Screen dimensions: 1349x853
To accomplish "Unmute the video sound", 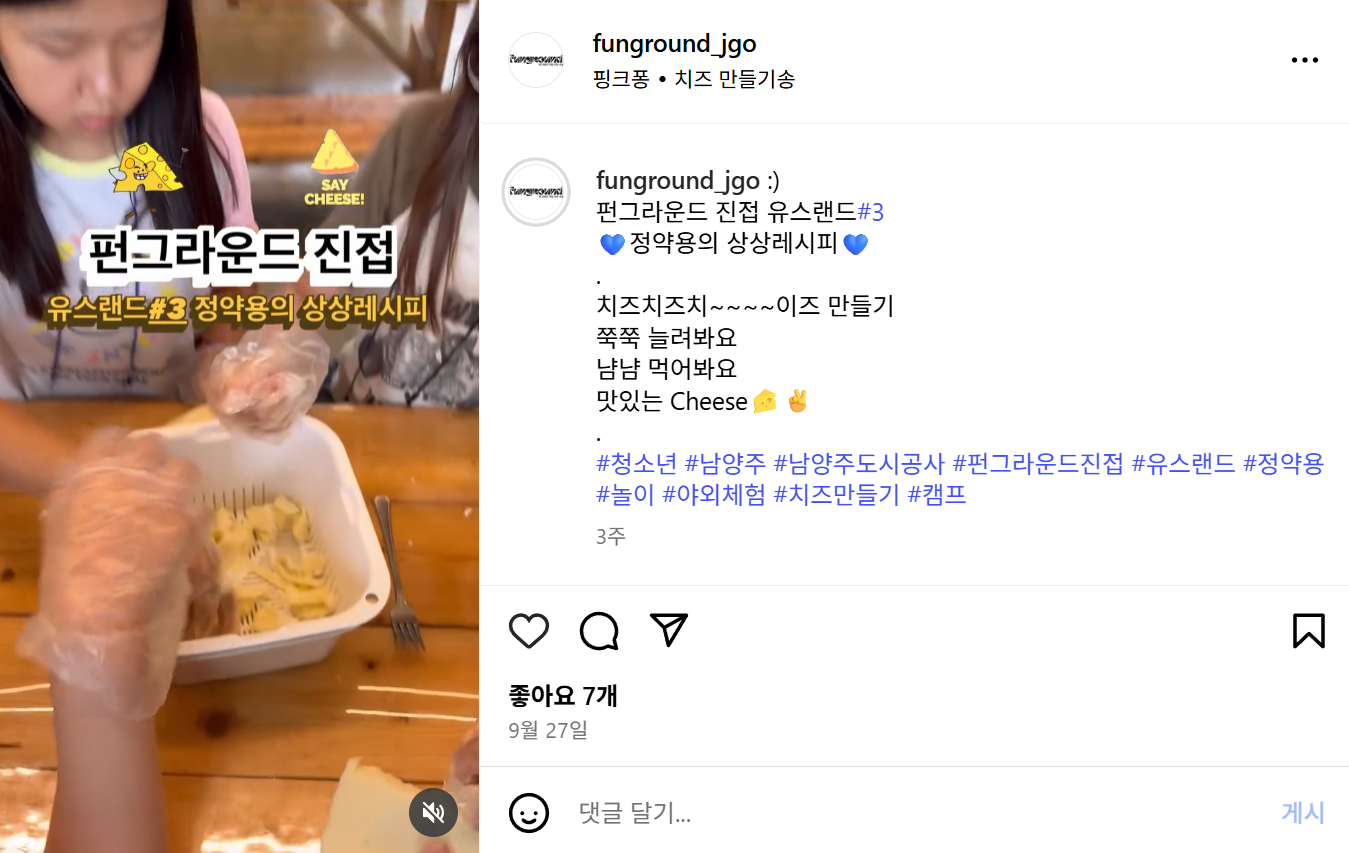I will click(x=433, y=812).
